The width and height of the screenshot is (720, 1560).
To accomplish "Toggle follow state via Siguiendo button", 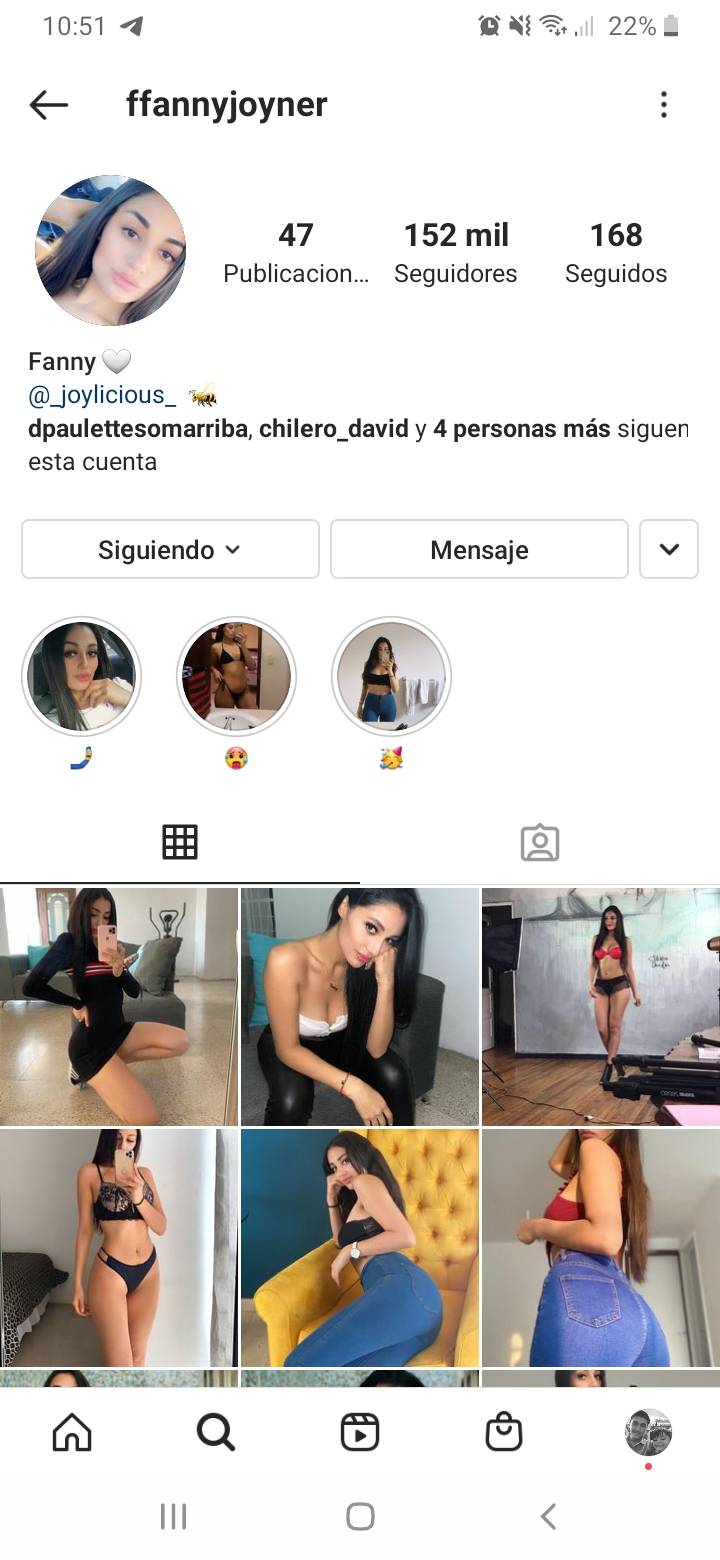I will click(169, 549).
